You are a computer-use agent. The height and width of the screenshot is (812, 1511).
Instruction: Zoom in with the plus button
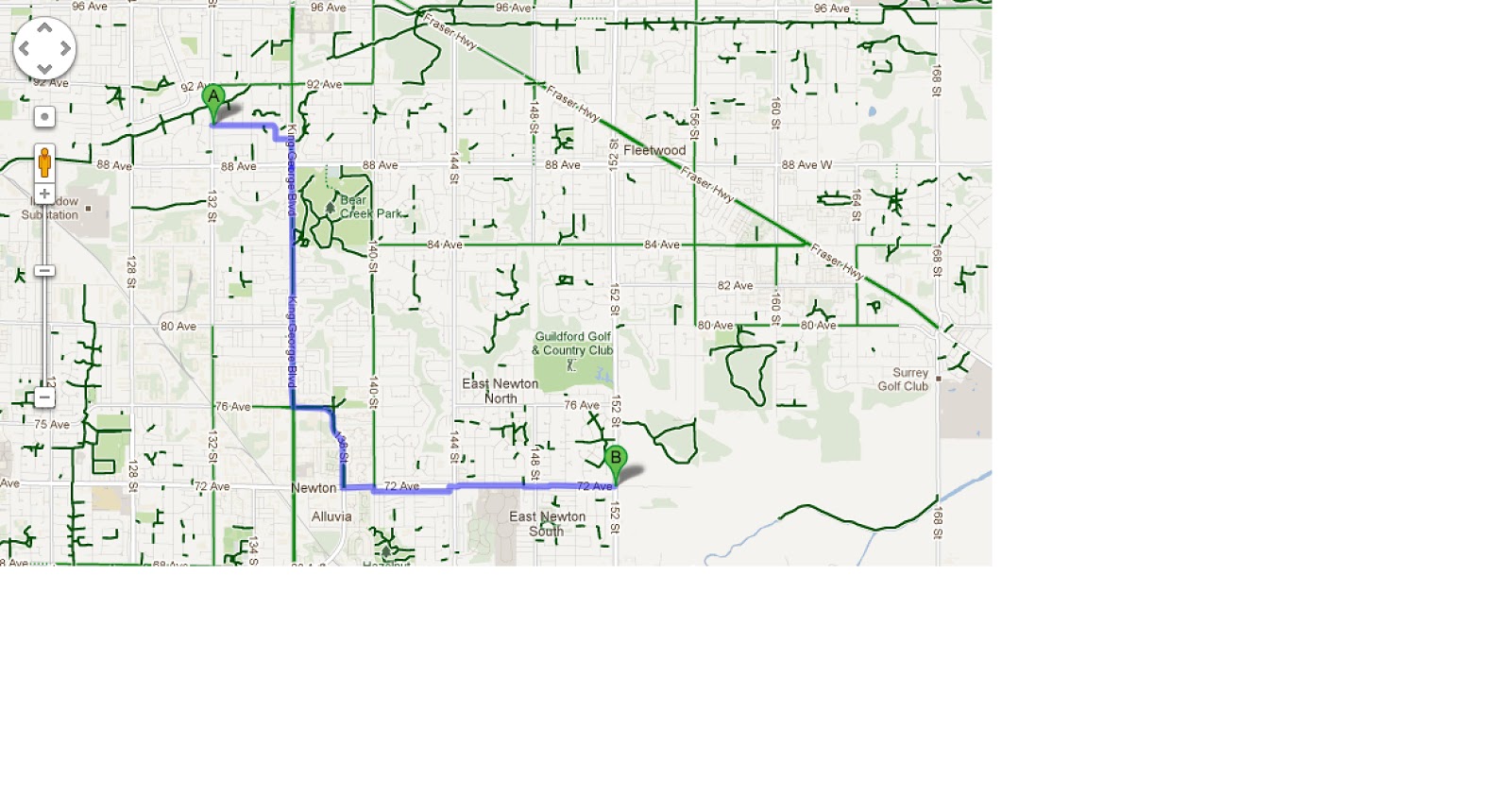[44, 194]
